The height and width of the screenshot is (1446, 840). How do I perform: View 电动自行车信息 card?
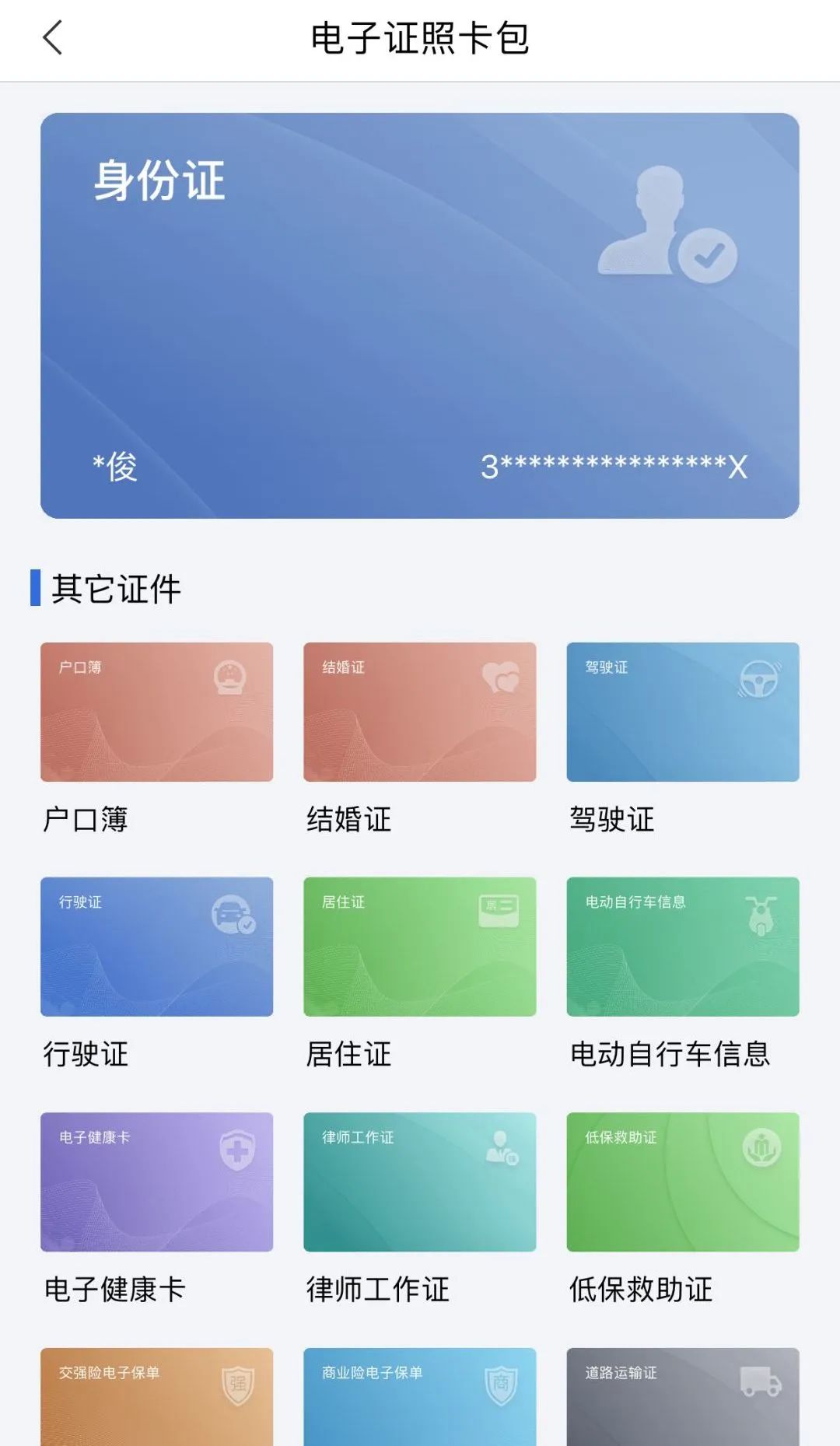click(682, 947)
